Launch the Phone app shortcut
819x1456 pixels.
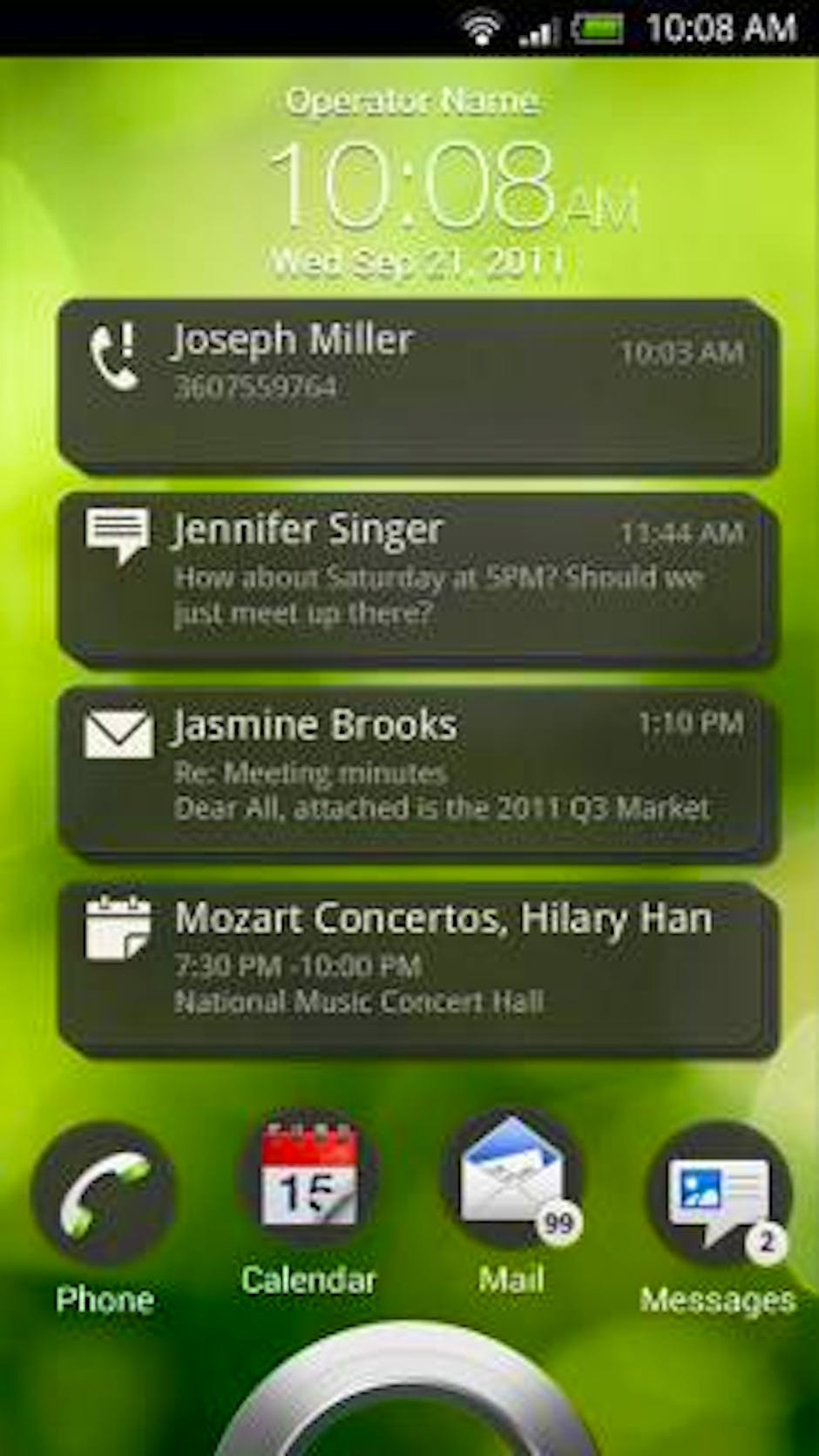[x=104, y=1194]
